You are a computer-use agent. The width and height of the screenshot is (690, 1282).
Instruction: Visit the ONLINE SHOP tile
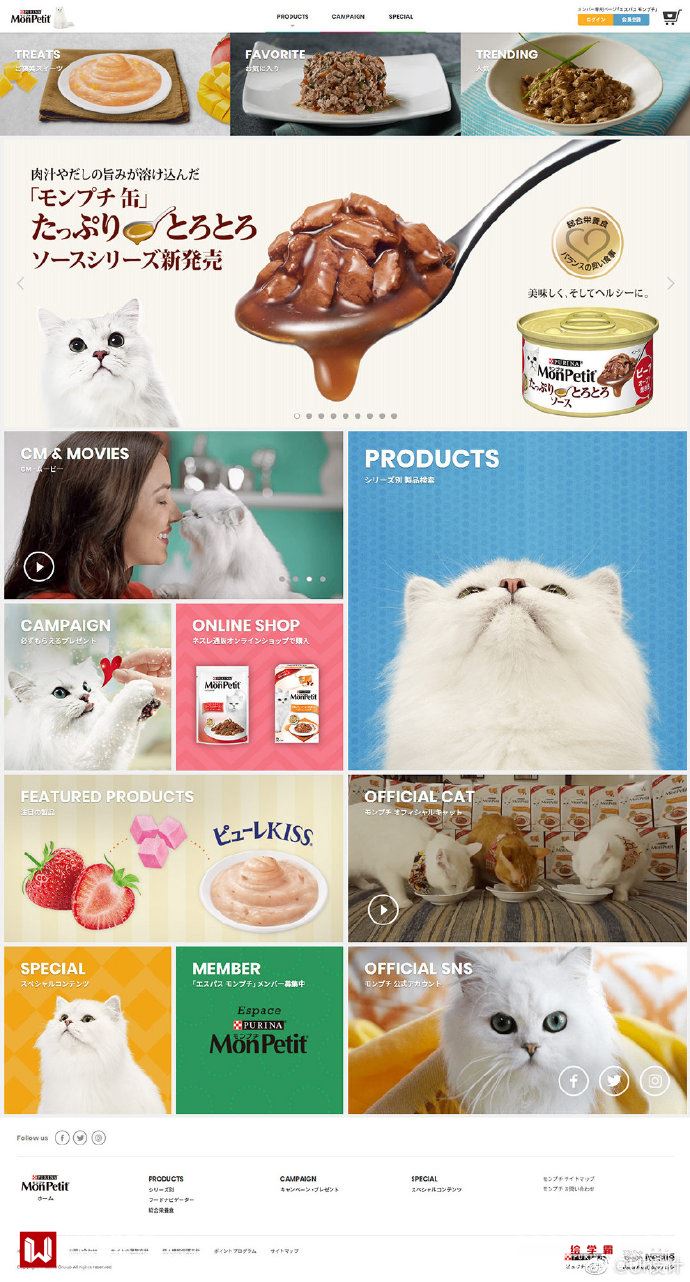click(259, 687)
